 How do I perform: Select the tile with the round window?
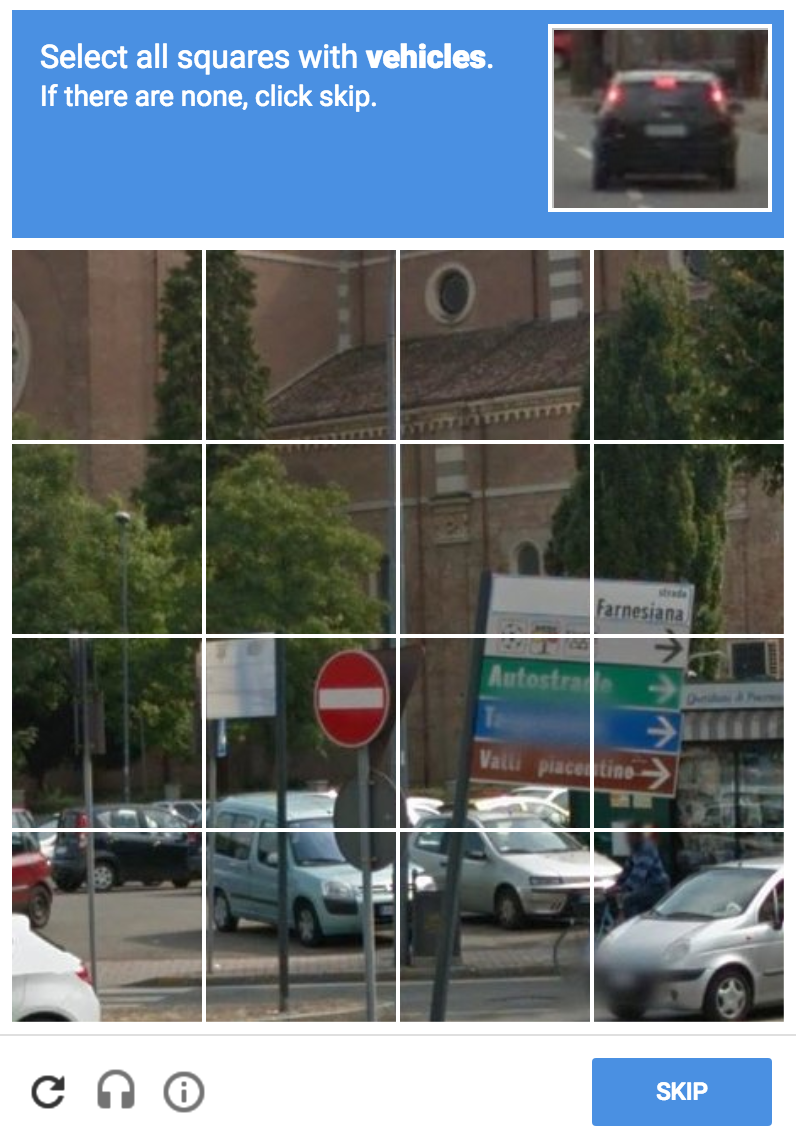(x=495, y=344)
